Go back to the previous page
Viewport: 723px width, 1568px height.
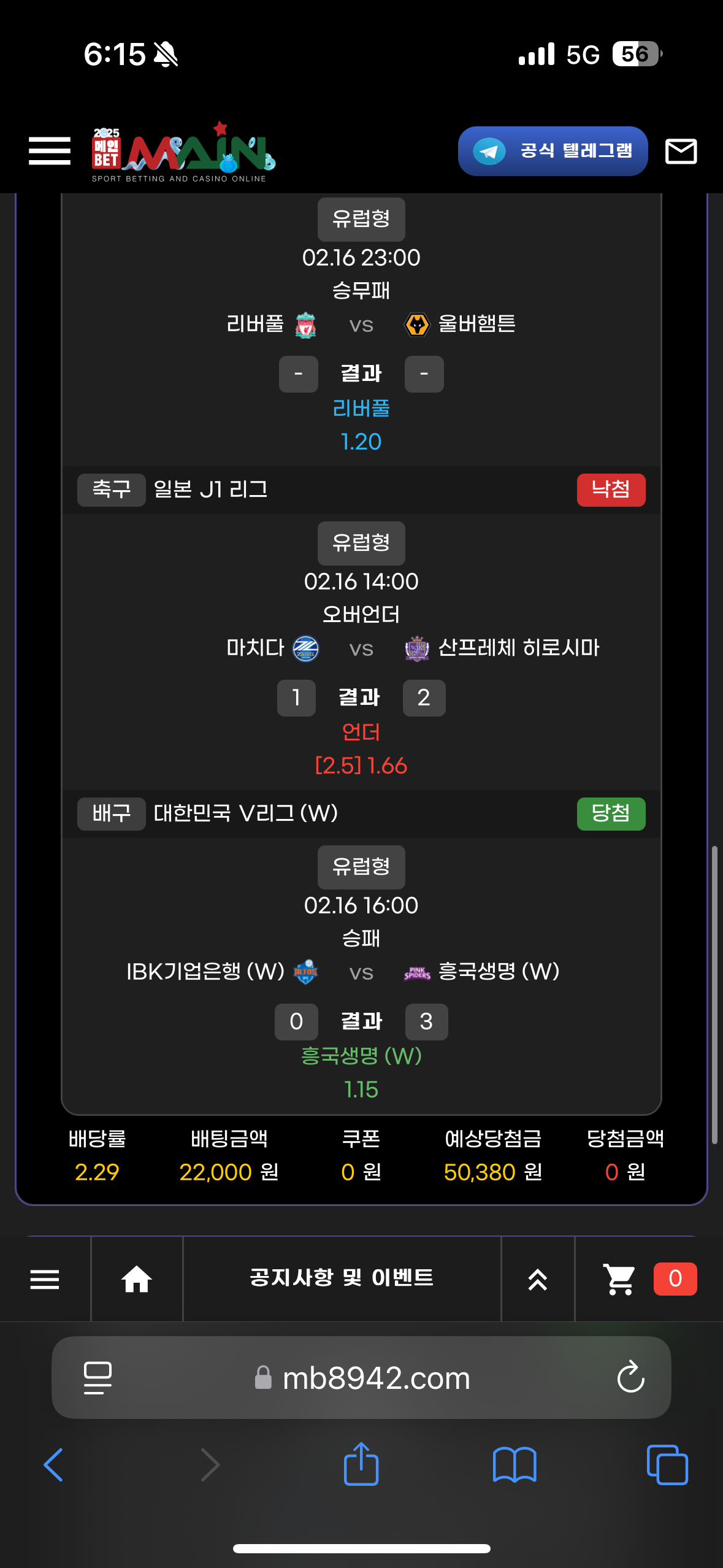[53, 1465]
